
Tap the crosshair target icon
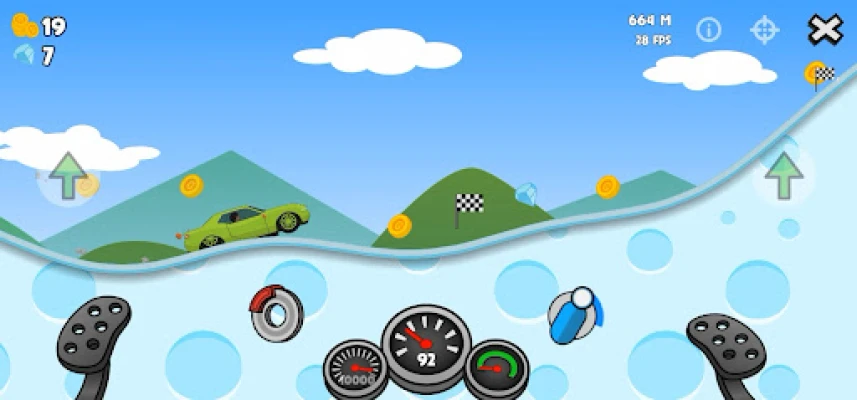765,30
